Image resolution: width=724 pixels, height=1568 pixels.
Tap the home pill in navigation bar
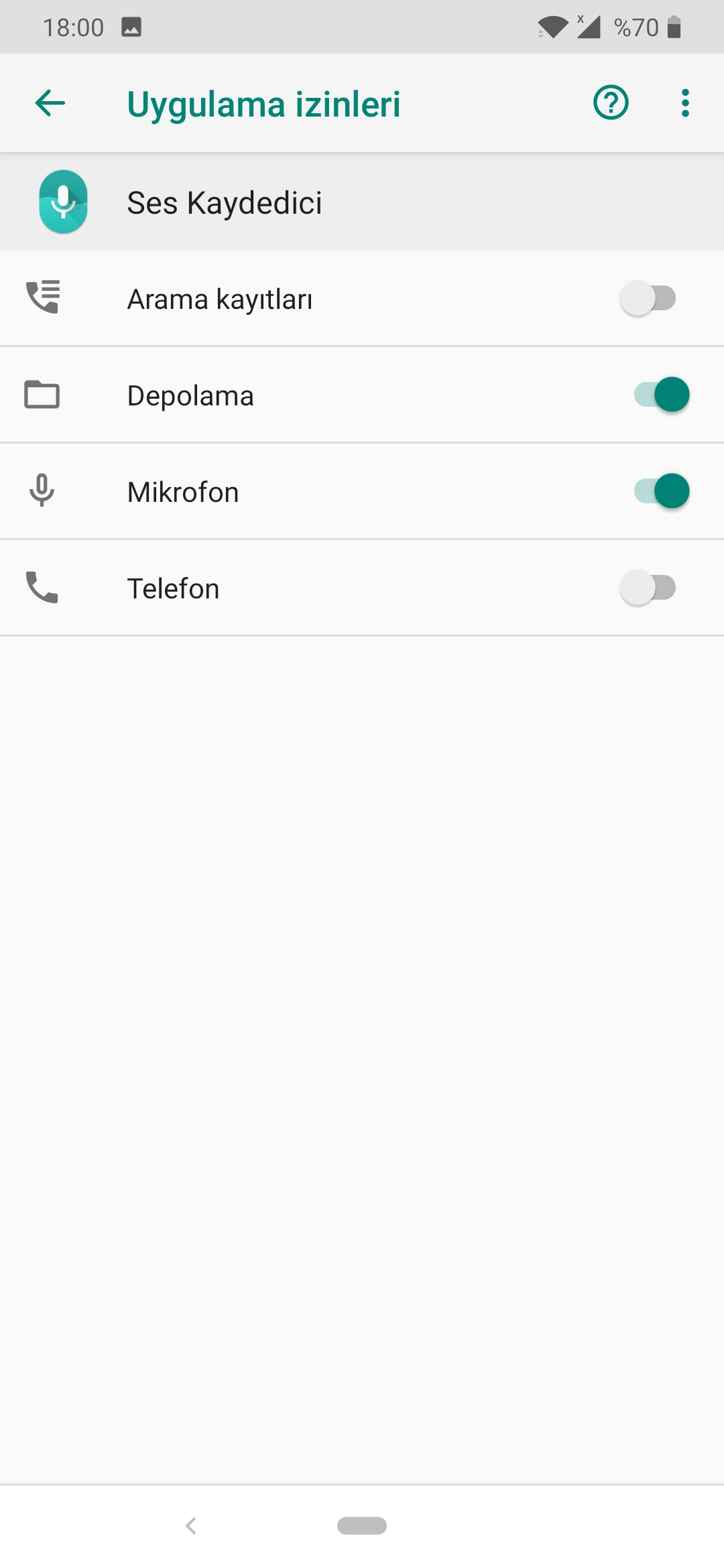[x=362, y=1526]
